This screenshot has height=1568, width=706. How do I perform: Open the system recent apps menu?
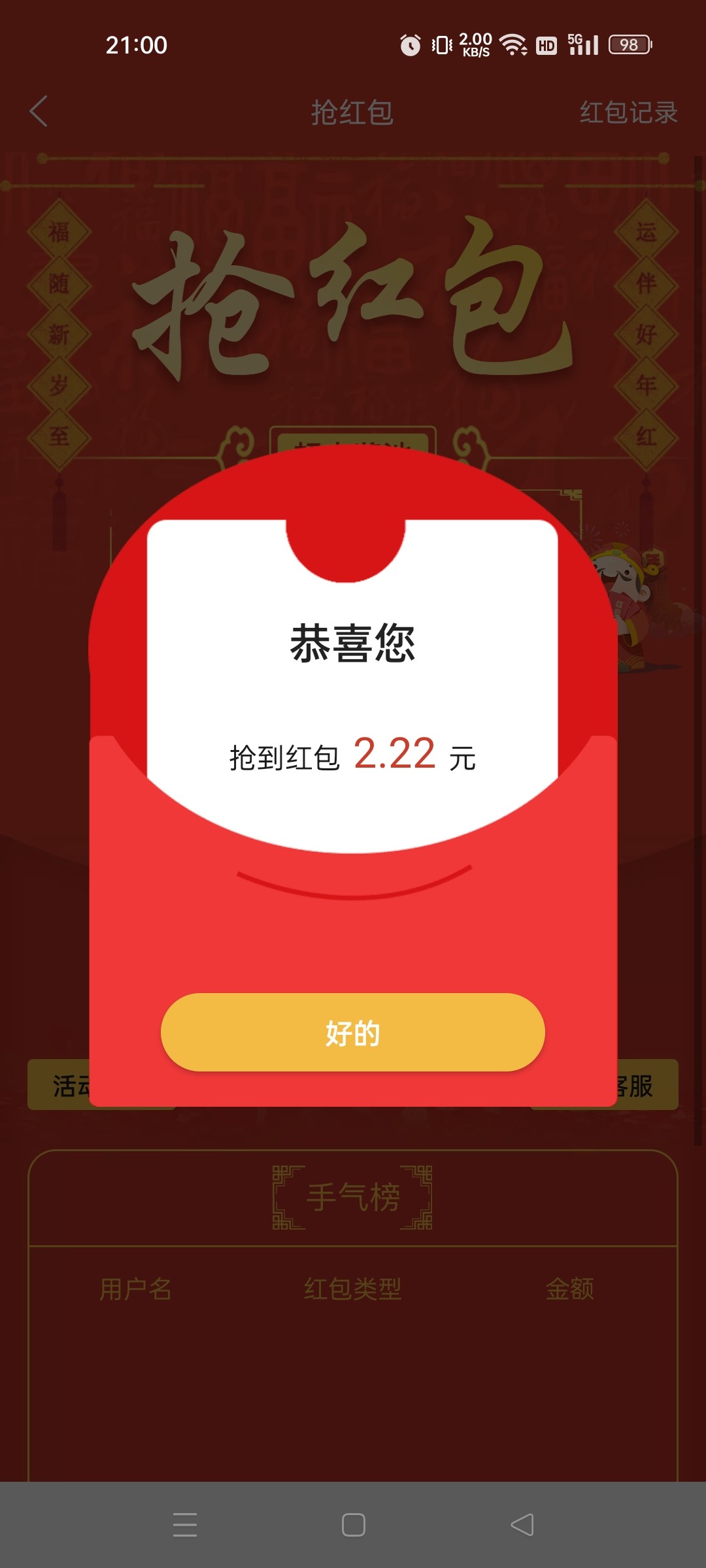tap(185, 1525)
